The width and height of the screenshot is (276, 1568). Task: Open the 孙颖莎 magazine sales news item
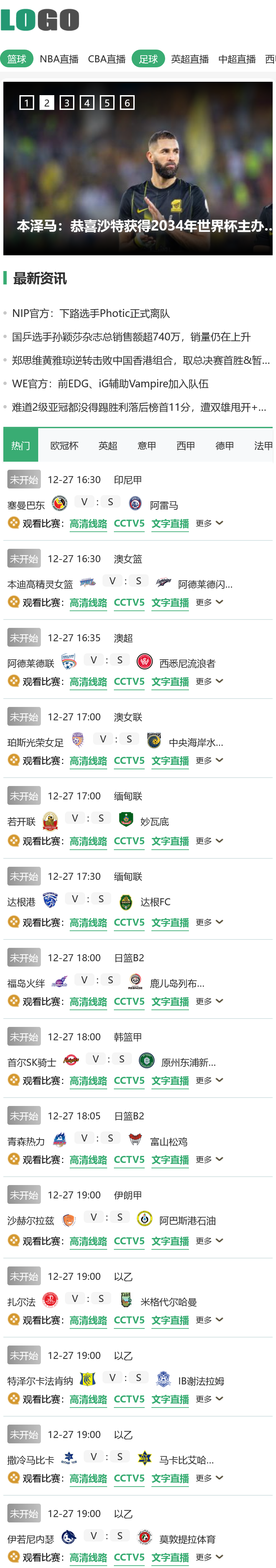(131, 337)
